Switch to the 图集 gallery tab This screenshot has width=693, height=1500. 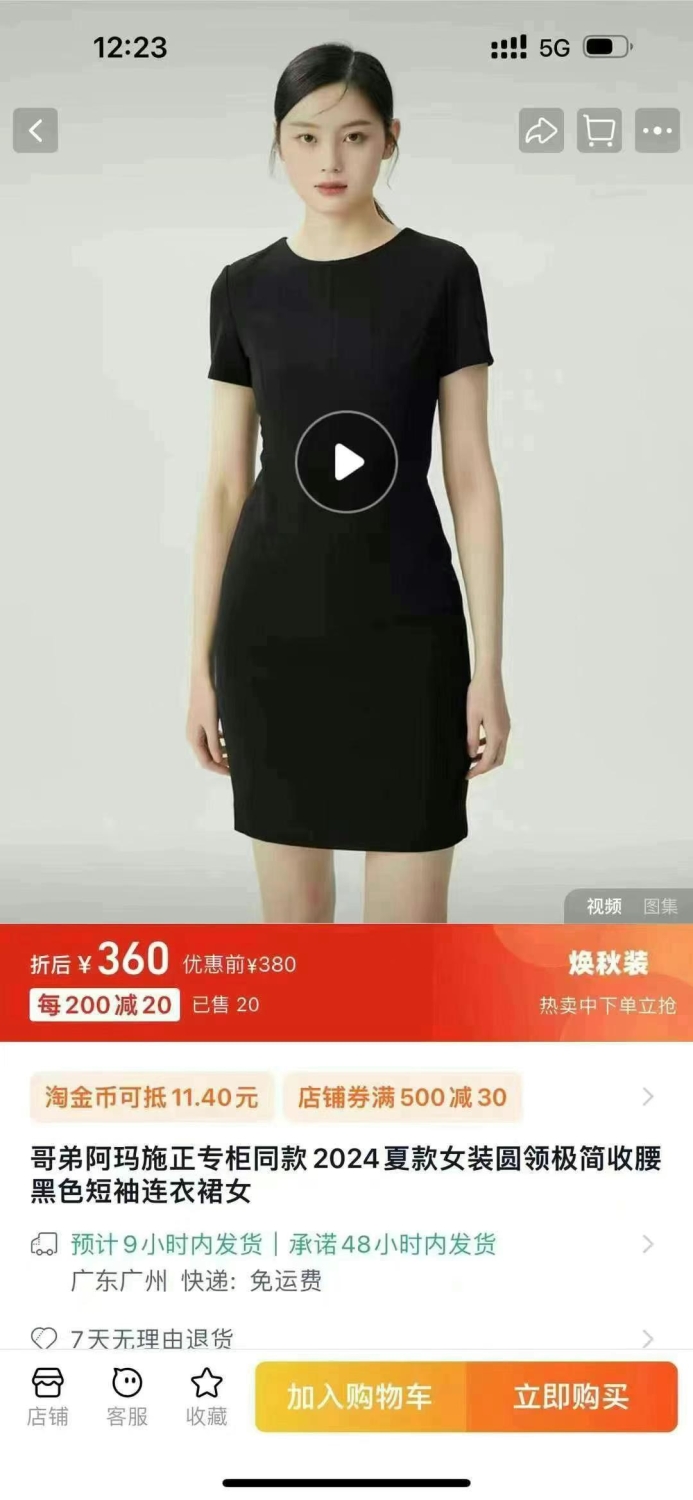(660, 906)
